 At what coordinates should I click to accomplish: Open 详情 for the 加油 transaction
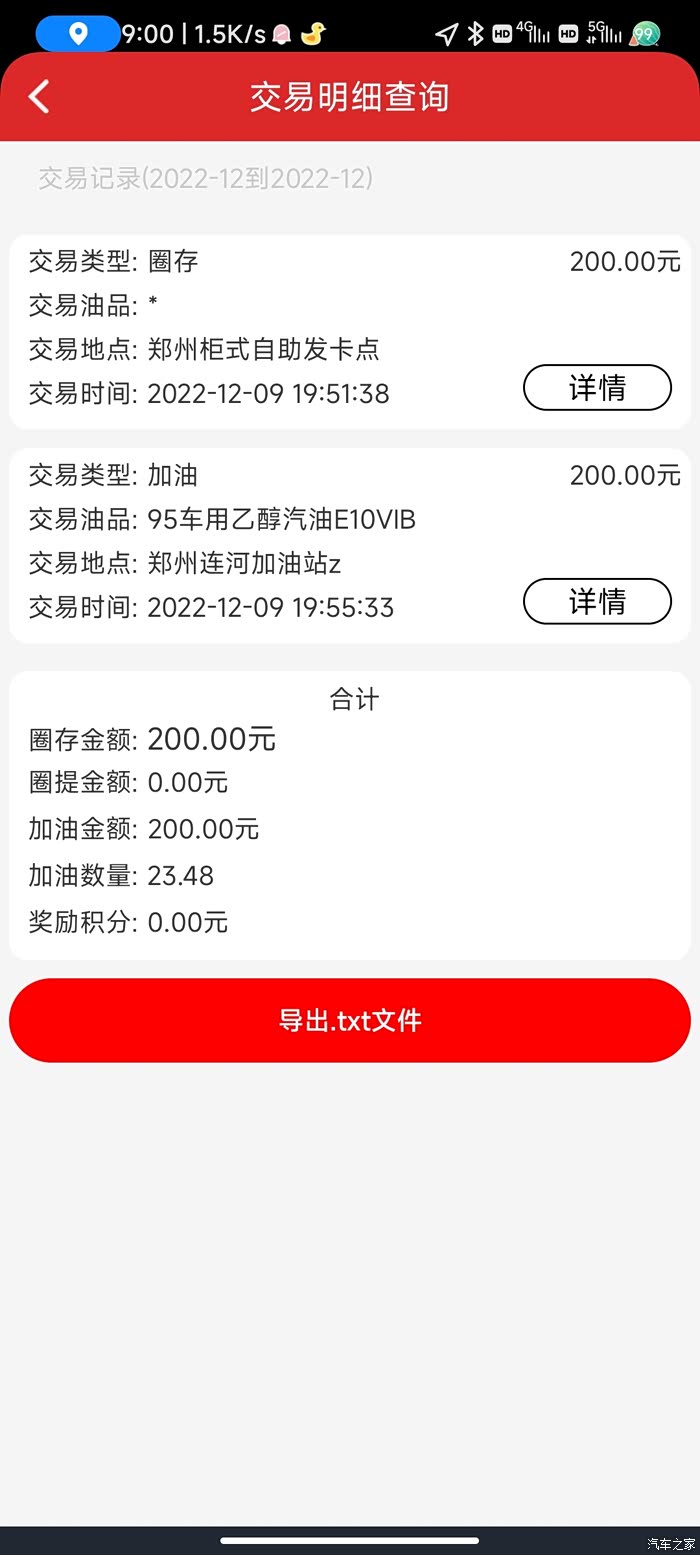[x=597, y=601]
